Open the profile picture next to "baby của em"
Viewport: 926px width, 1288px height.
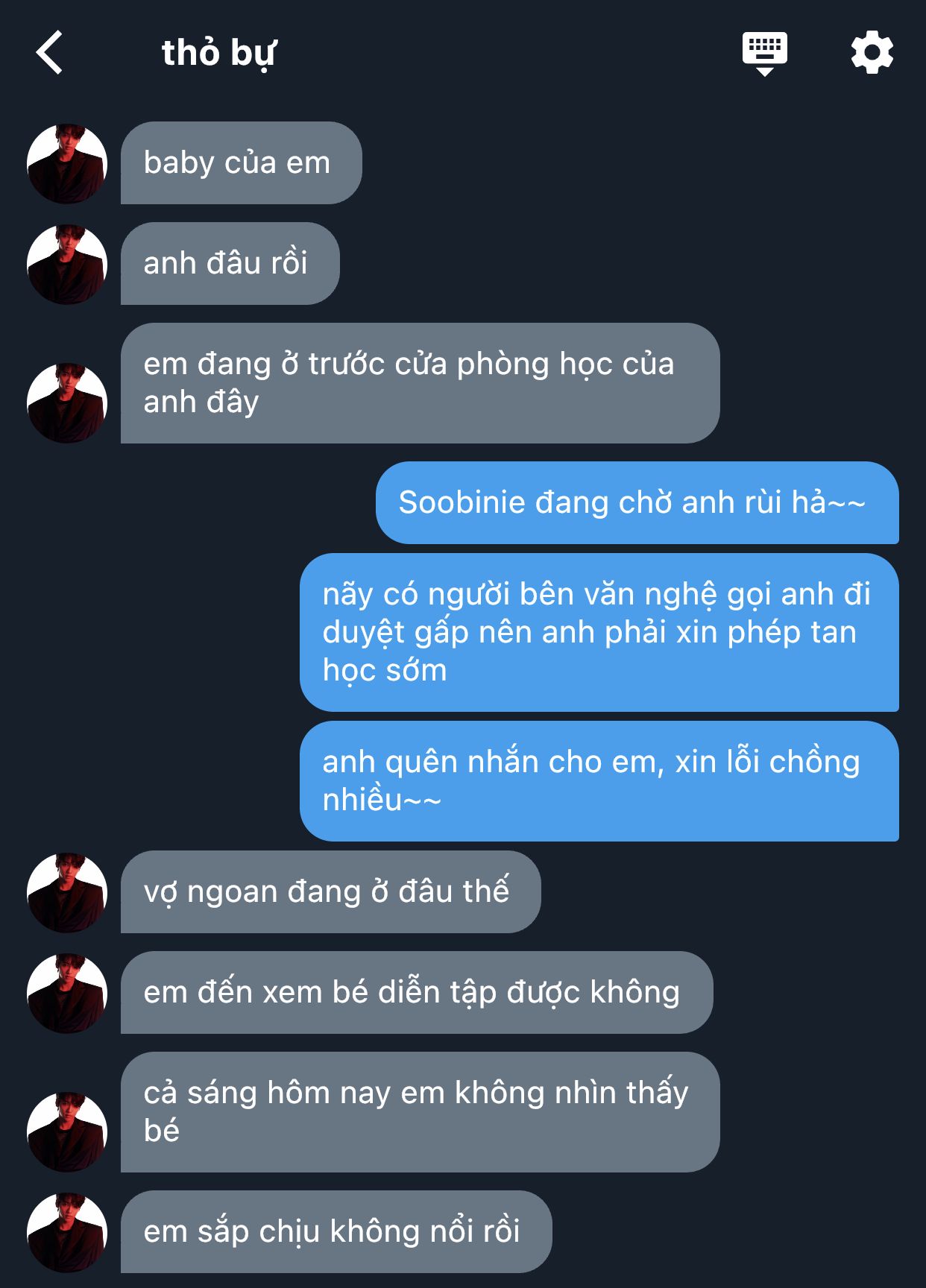click(x=67, y=163)
